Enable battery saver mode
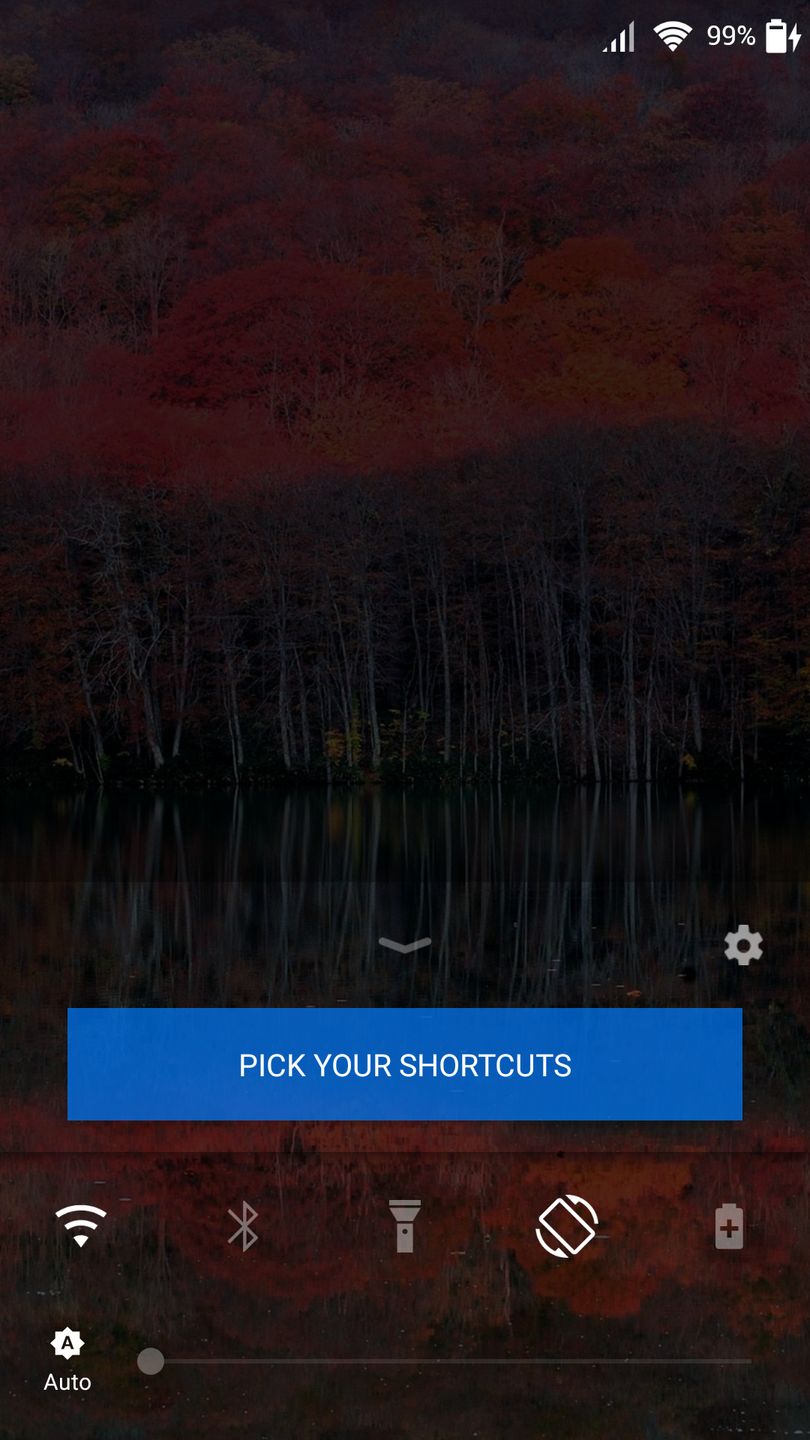 [729, 1226]
